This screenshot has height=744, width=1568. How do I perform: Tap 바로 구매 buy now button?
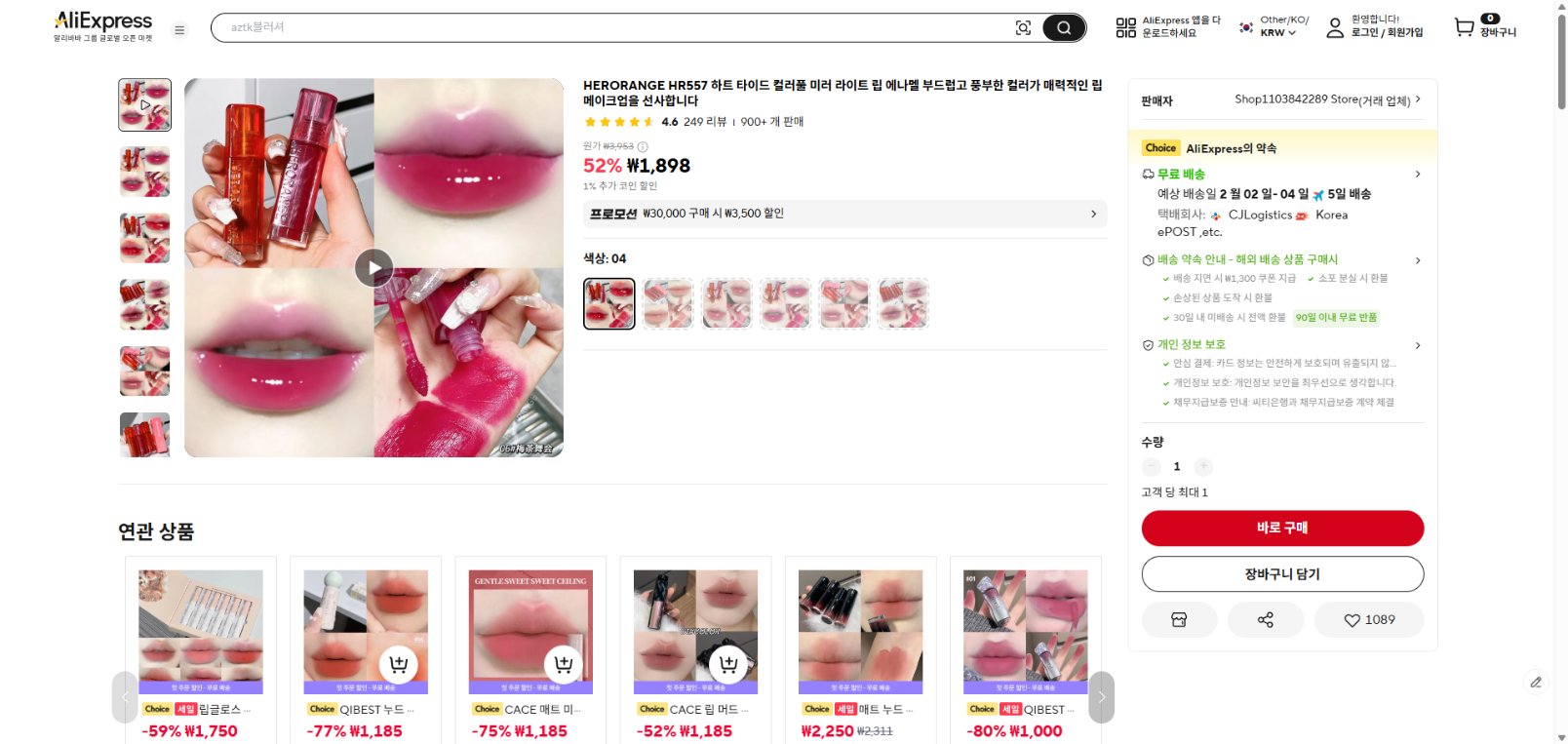(x=1282, y=528)
